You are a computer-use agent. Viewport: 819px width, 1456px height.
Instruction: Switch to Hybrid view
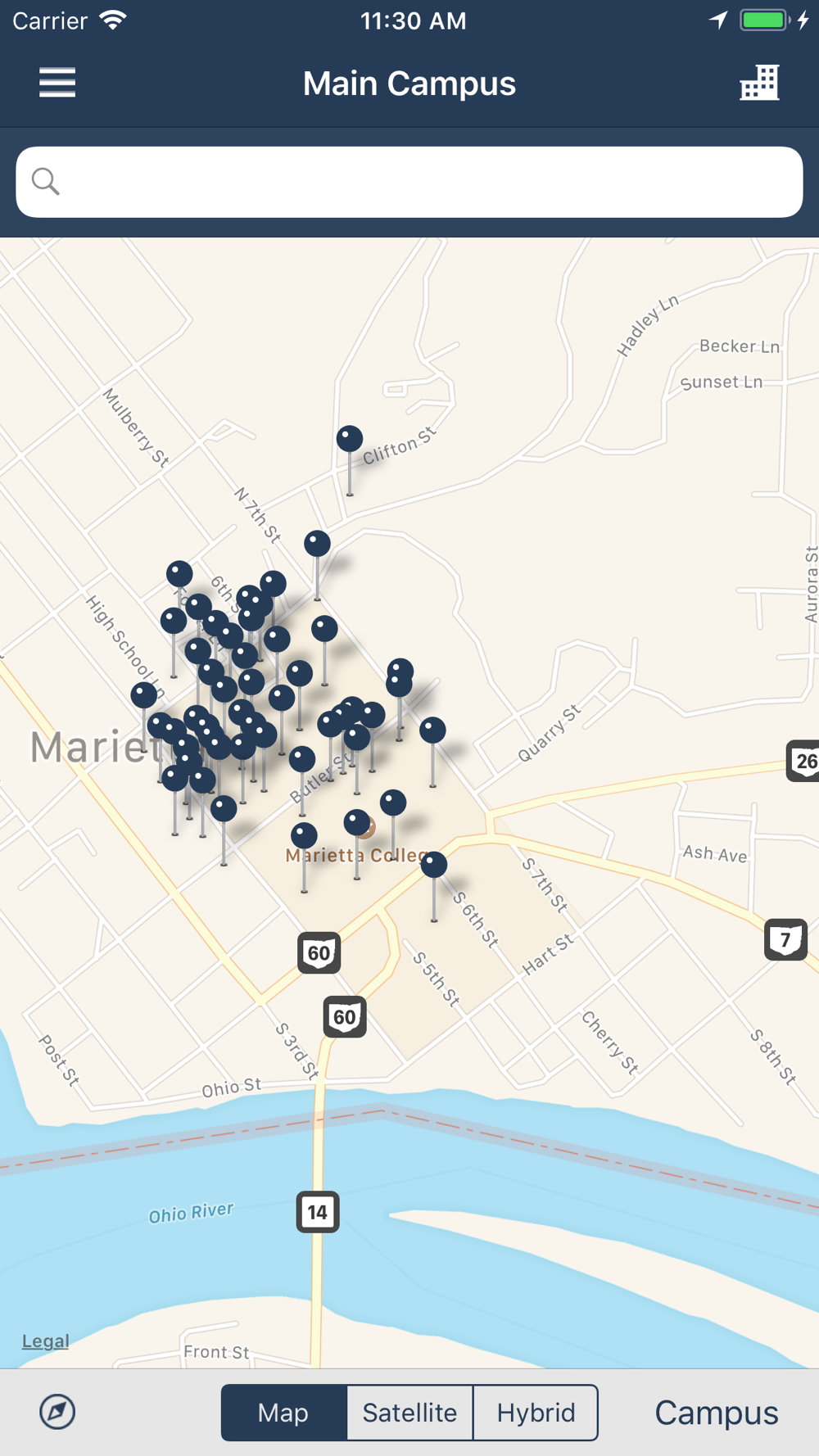[x=536, y=1413]
